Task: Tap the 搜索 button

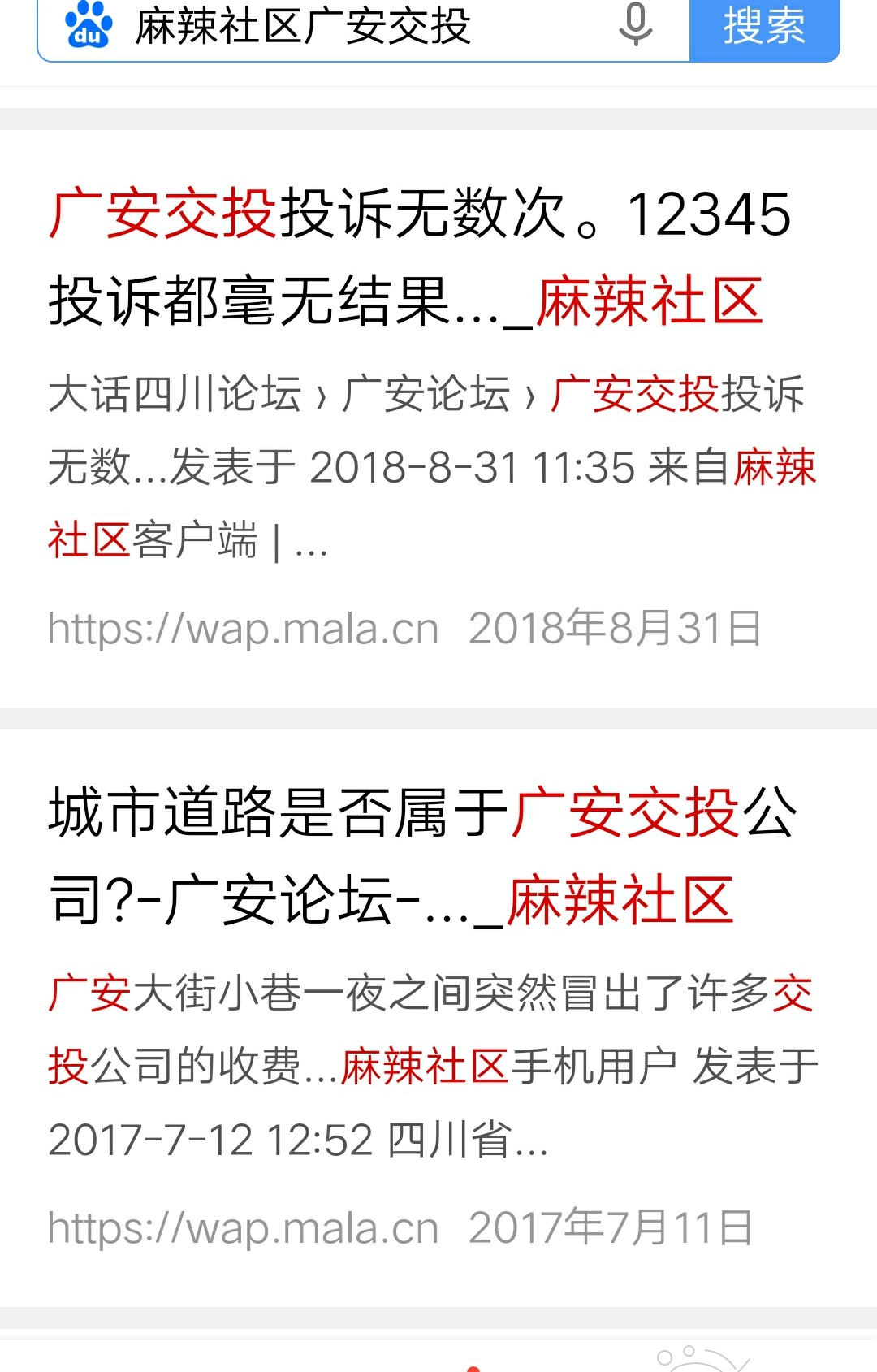Action: point(763,28)
